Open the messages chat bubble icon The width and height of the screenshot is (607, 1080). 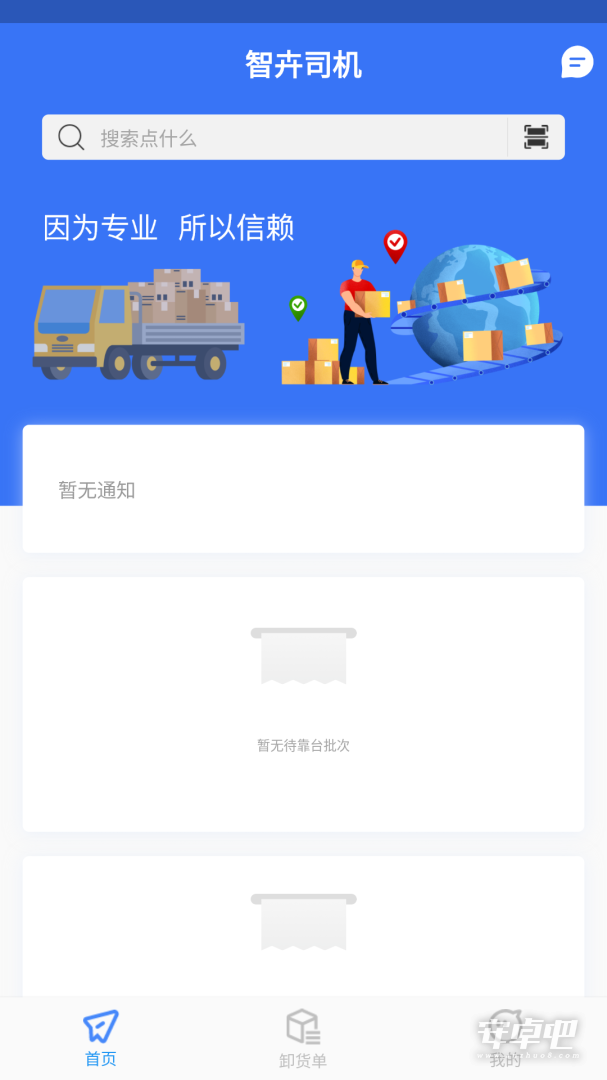[x=577, y=62]
